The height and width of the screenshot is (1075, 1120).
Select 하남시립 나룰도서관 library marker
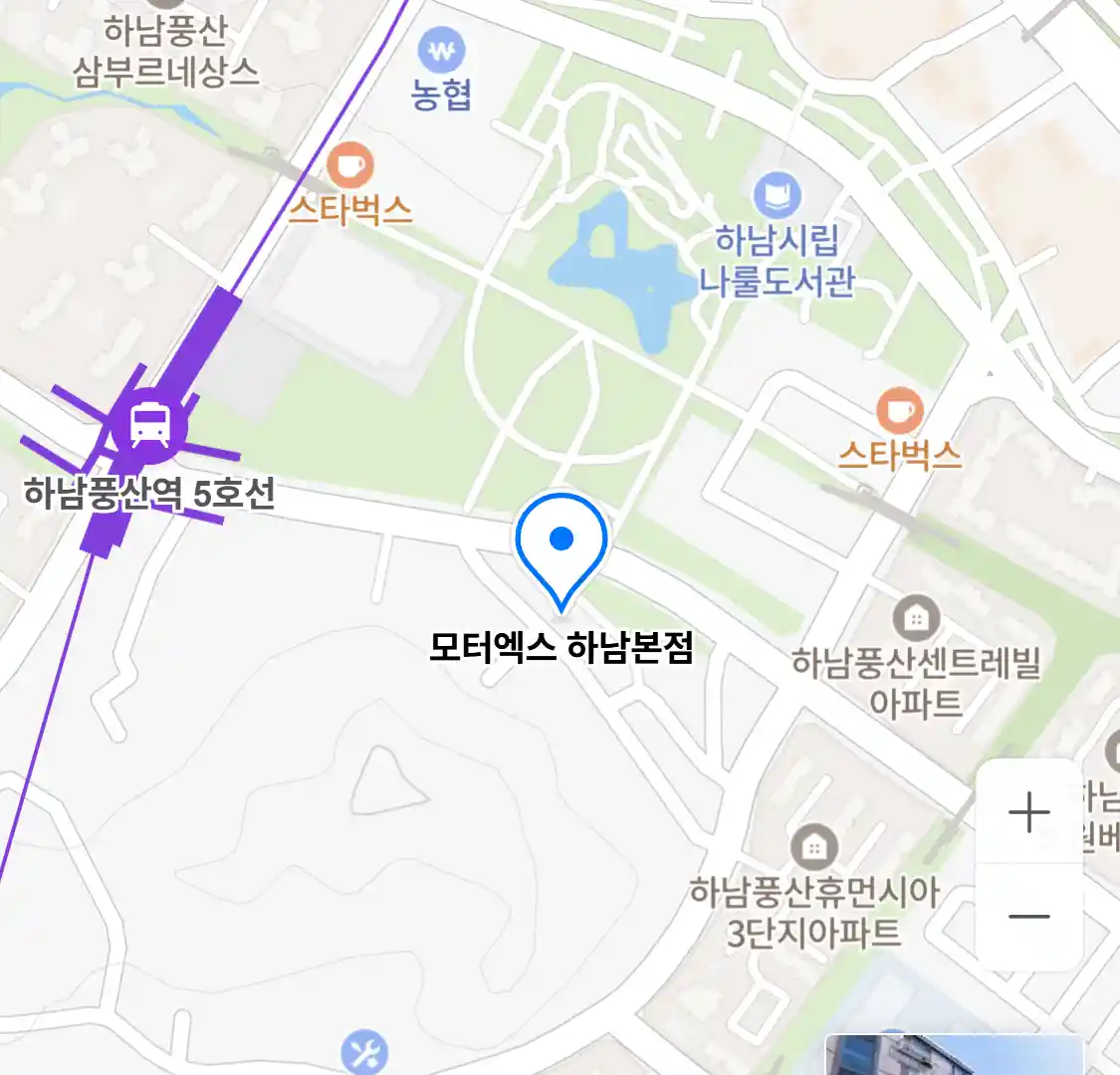point(778,195)
